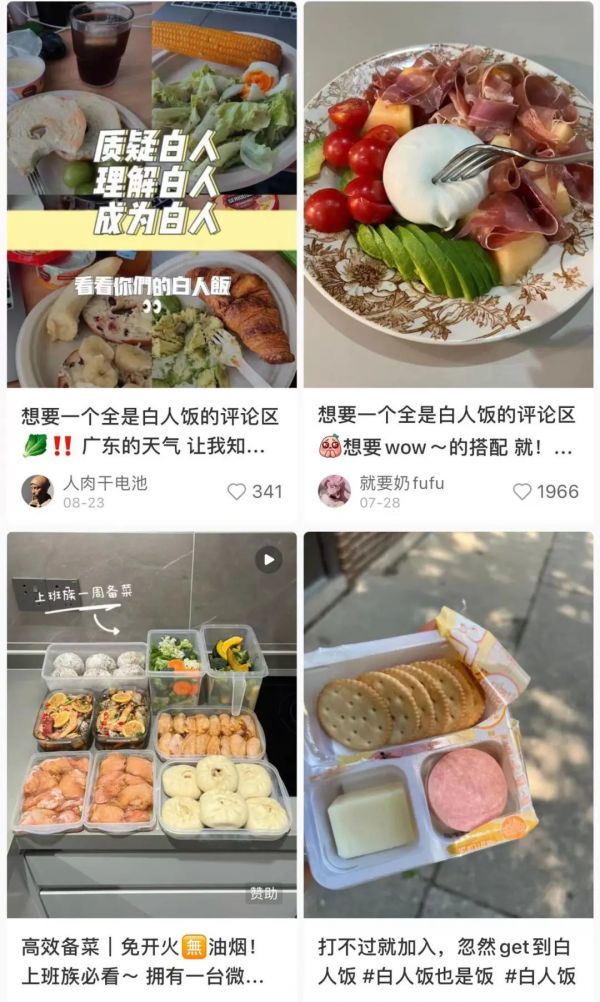Open 就要奶fufu's profile avatar
Screen dimensions: 600x1002
[334, 491]
